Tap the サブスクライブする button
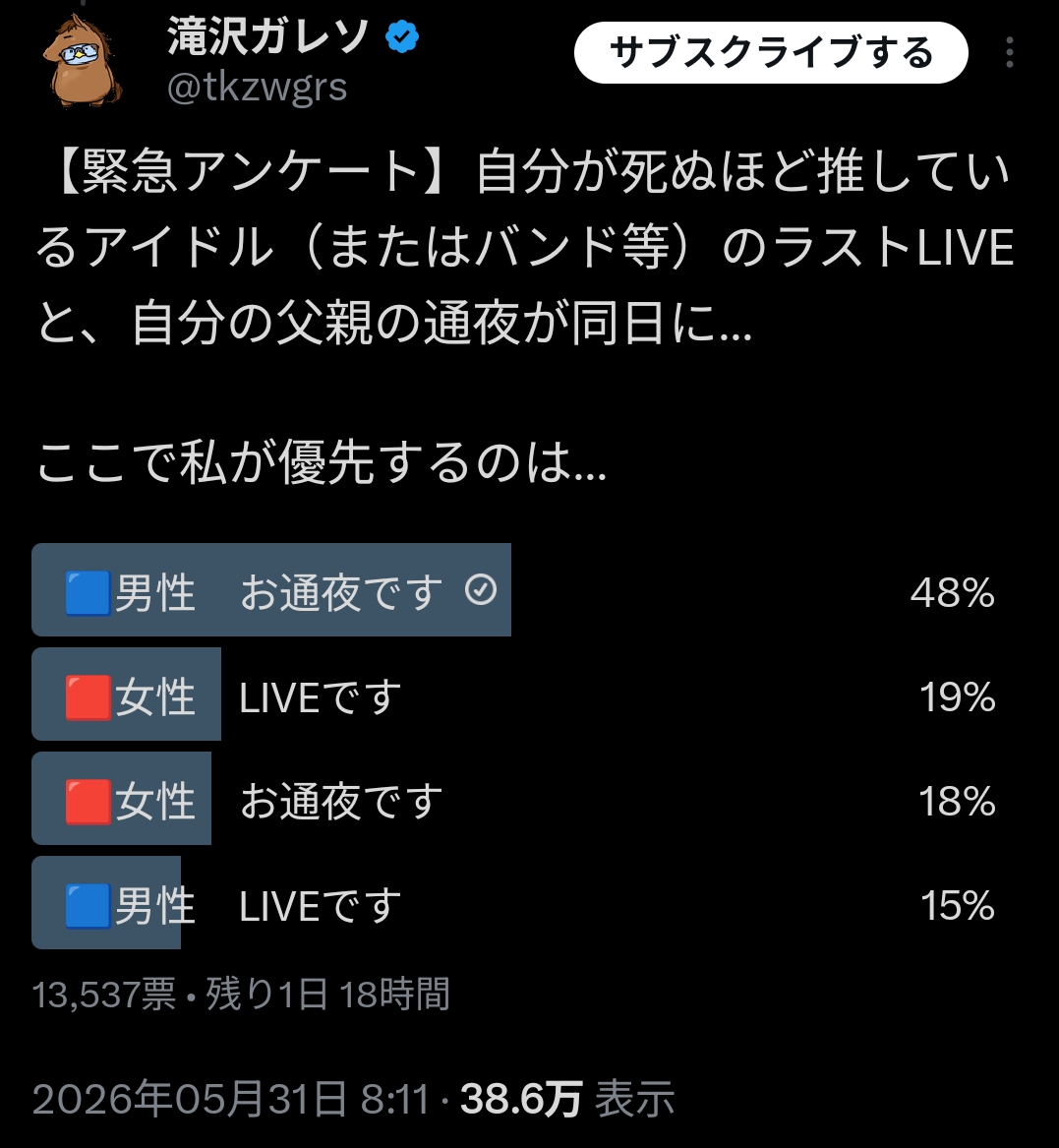Image resolution: width=1059 pixels, height=1148 pixels. point(771,53)
